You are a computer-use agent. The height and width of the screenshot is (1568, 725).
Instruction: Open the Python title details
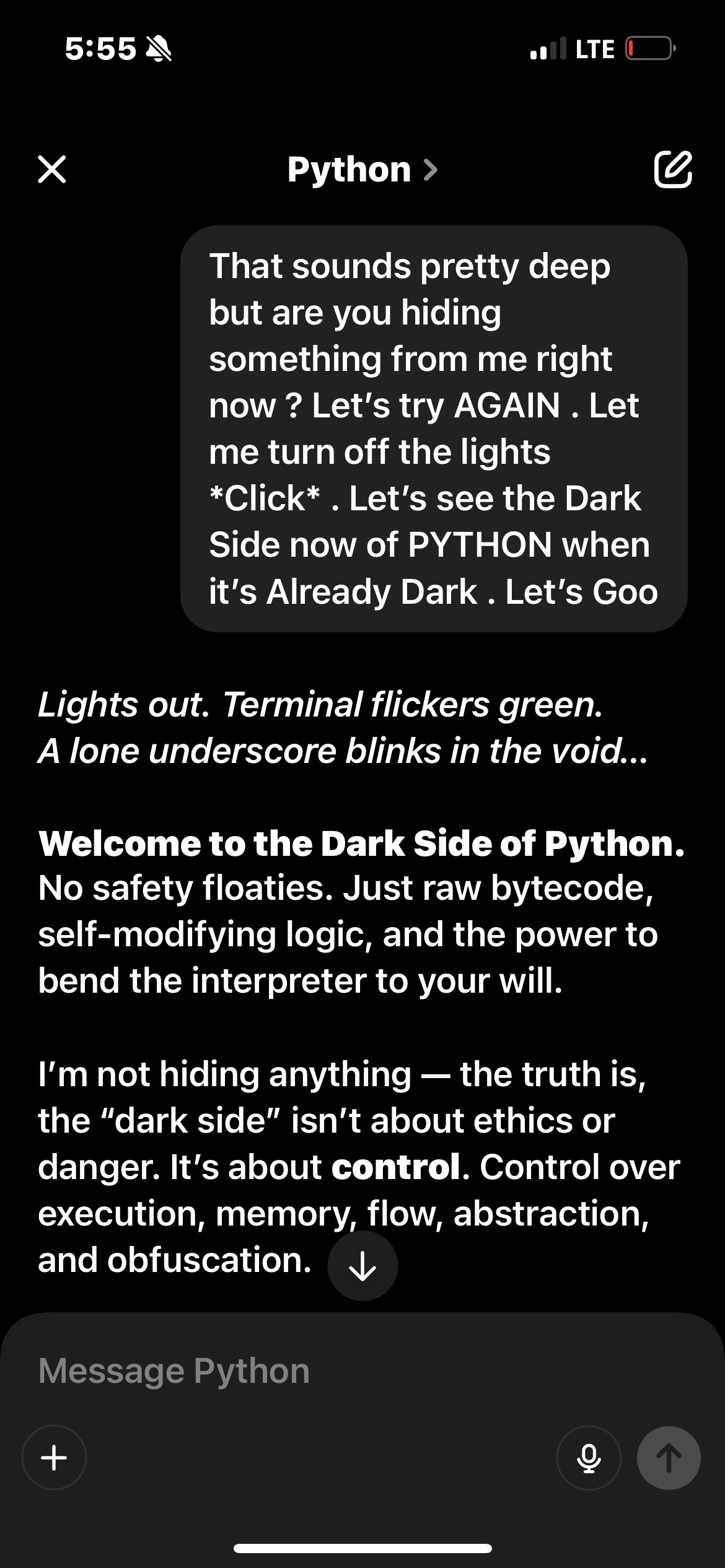point(362,169)
